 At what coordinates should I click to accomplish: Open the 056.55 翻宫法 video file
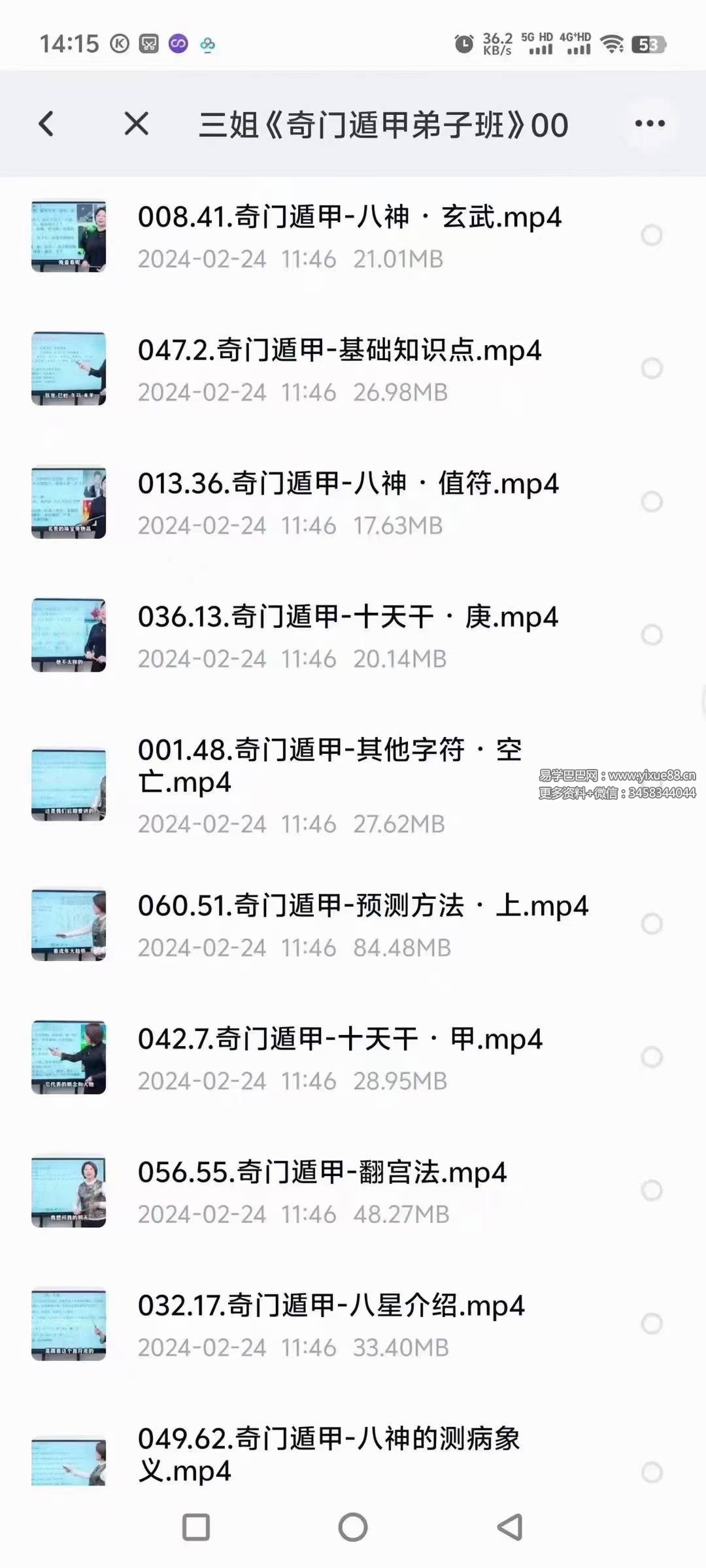tap(322, 1173)
